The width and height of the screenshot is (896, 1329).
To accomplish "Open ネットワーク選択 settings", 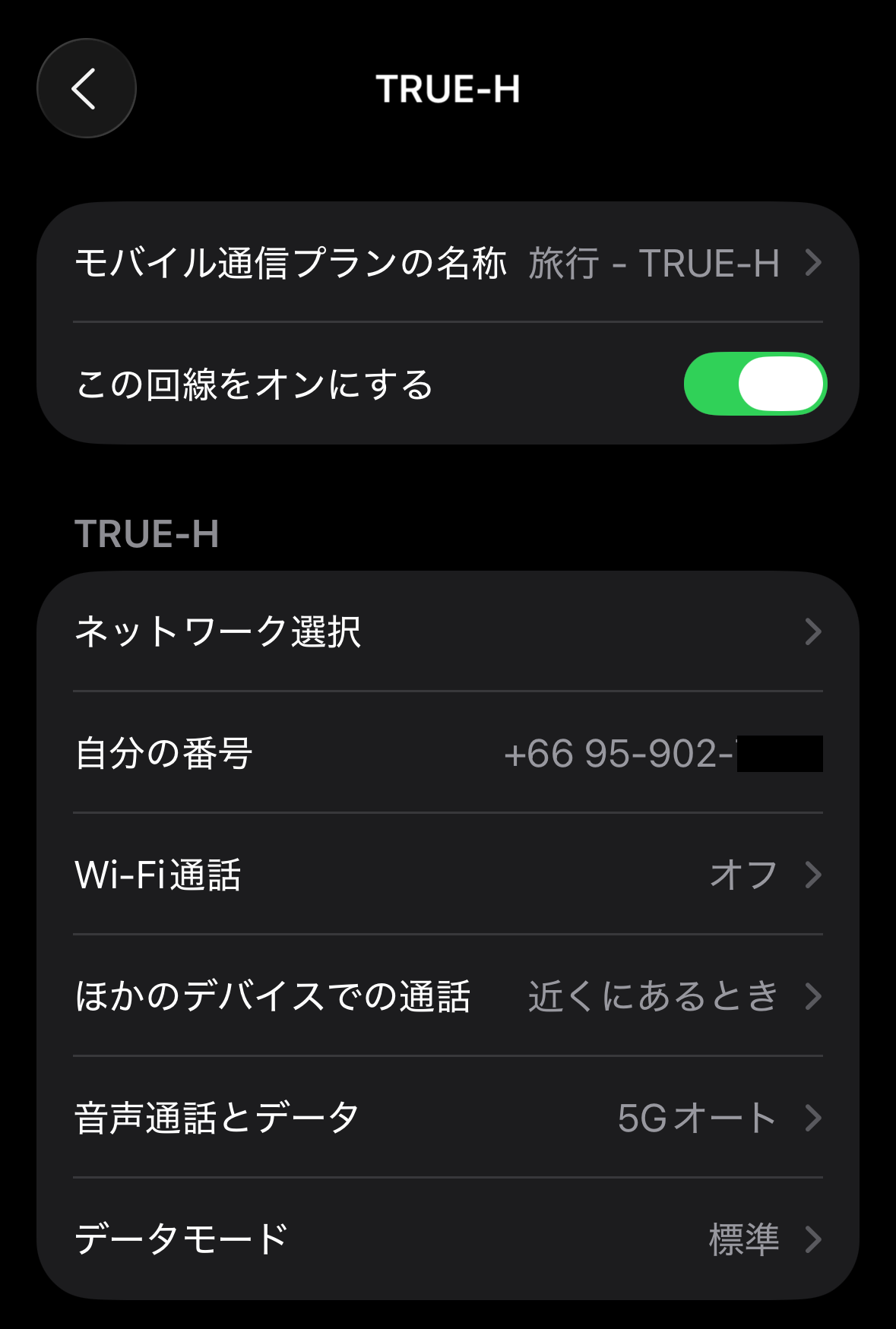I will coord(448,631).
